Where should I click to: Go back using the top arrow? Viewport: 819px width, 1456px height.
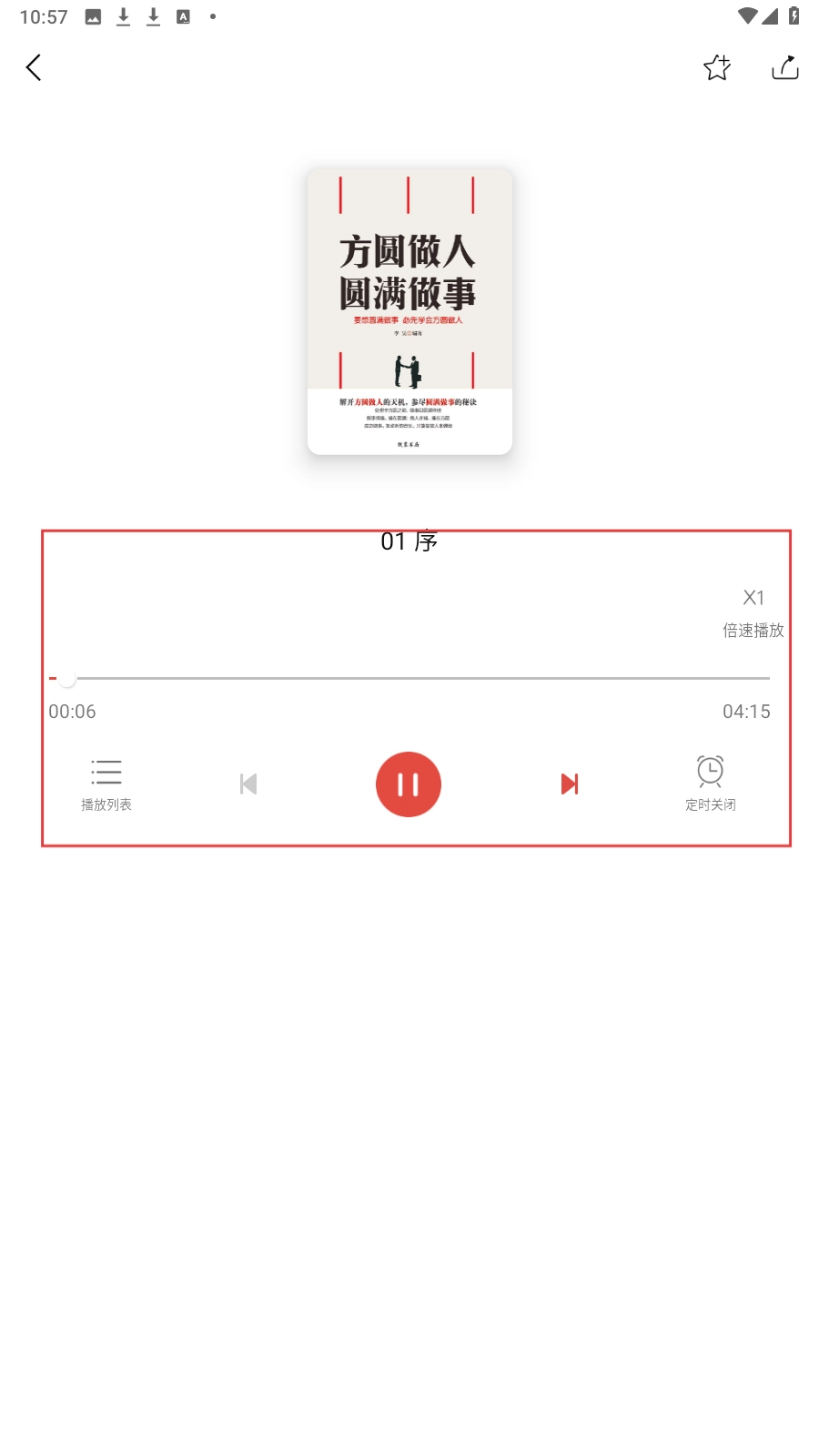34,67
